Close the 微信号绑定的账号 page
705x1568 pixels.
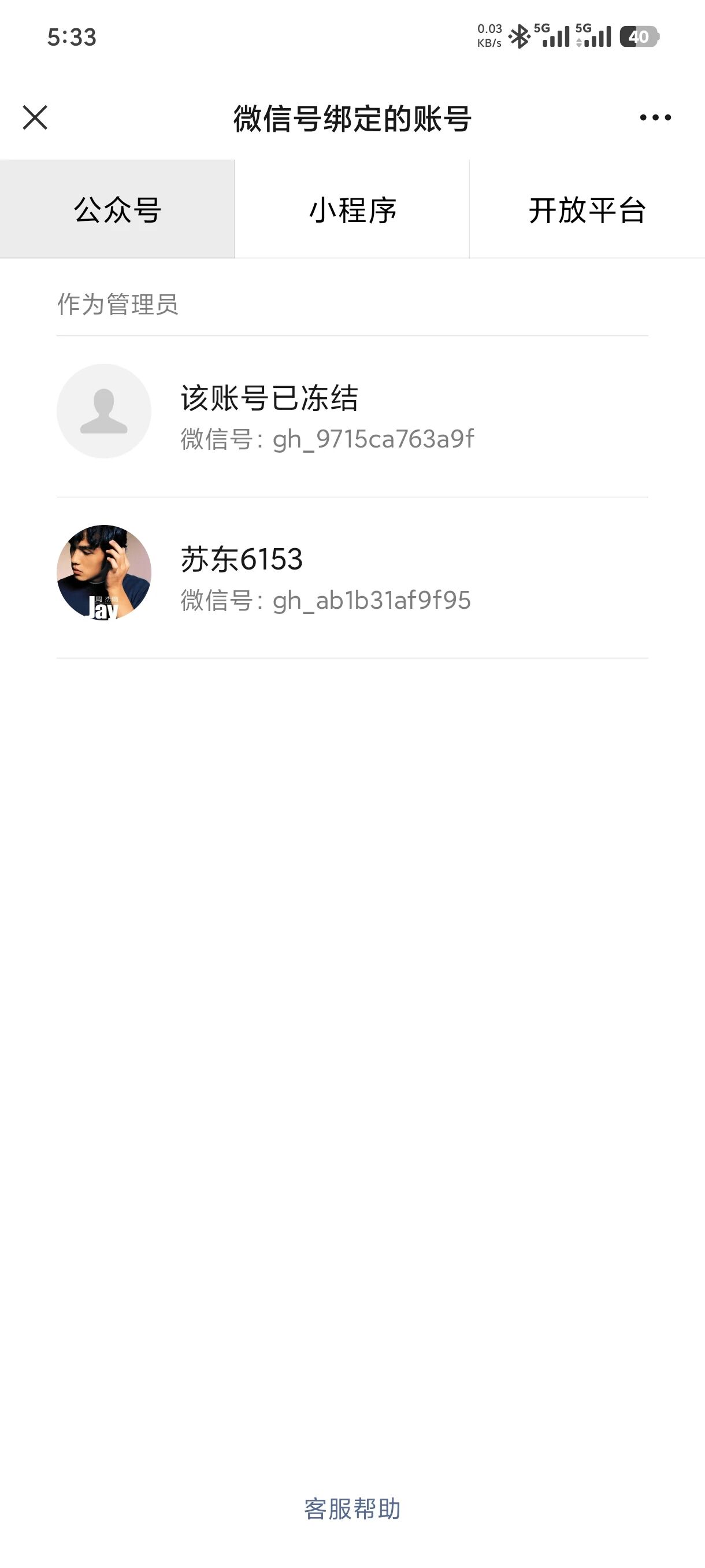point(35,117)
